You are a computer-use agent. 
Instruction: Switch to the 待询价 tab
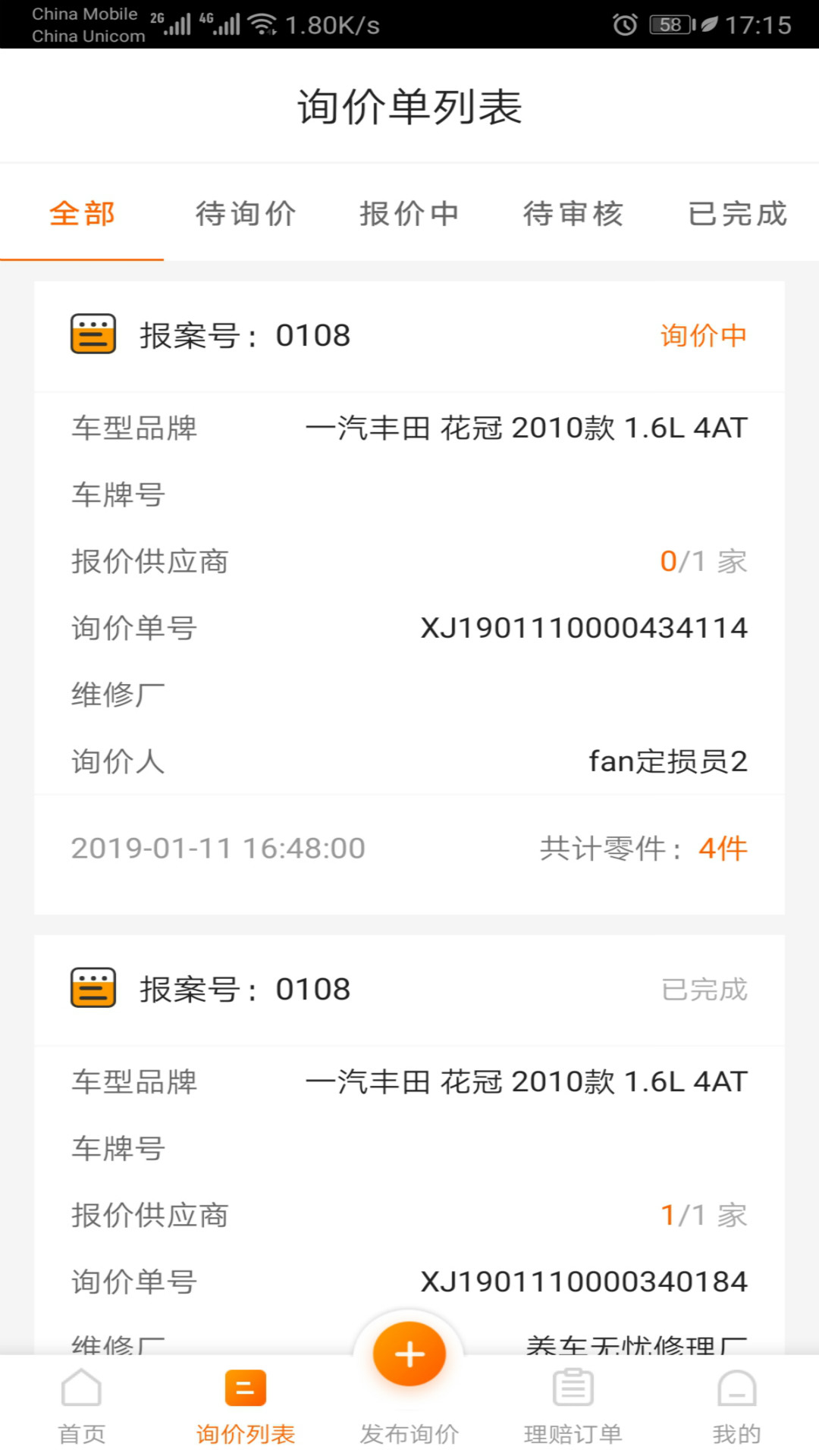coord(246,215)
